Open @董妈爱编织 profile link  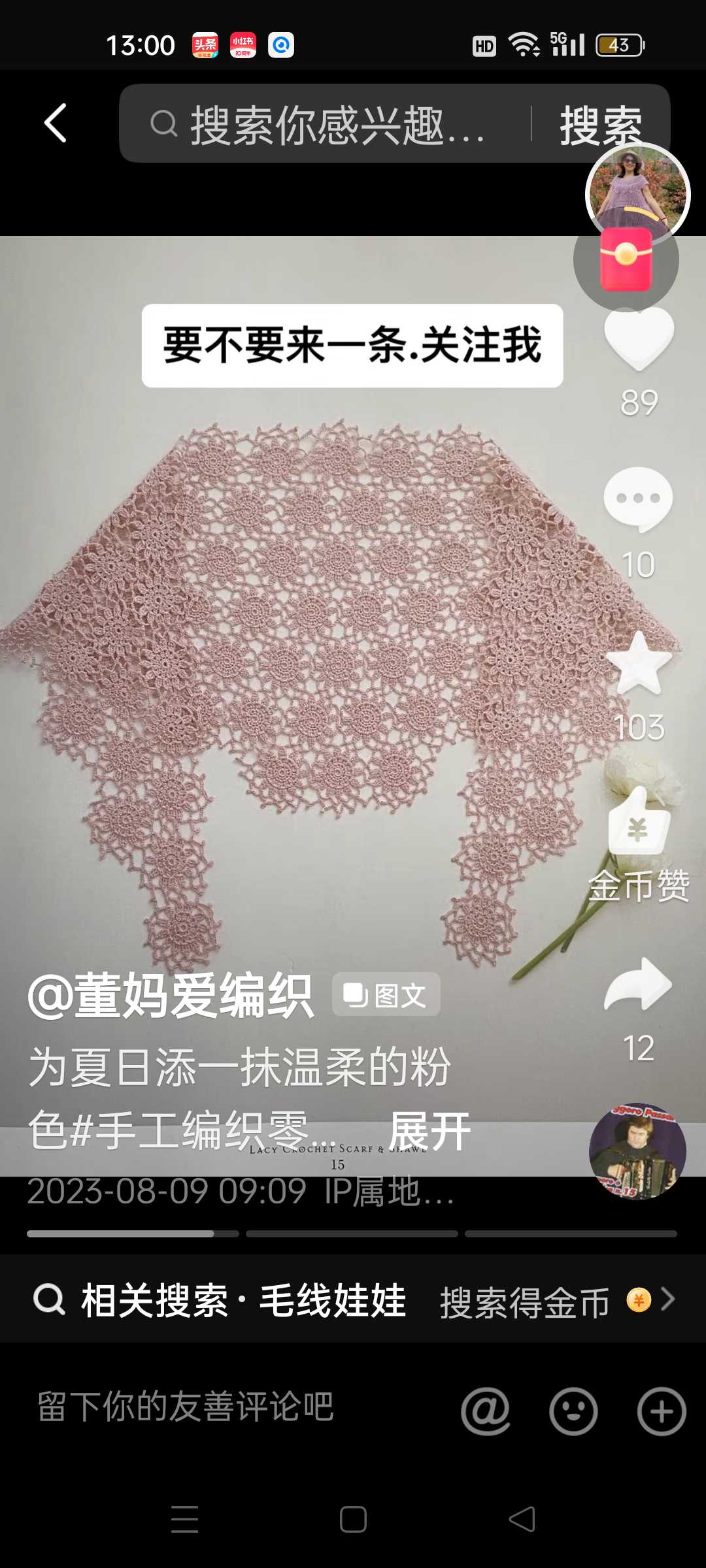tap(171, 995)
